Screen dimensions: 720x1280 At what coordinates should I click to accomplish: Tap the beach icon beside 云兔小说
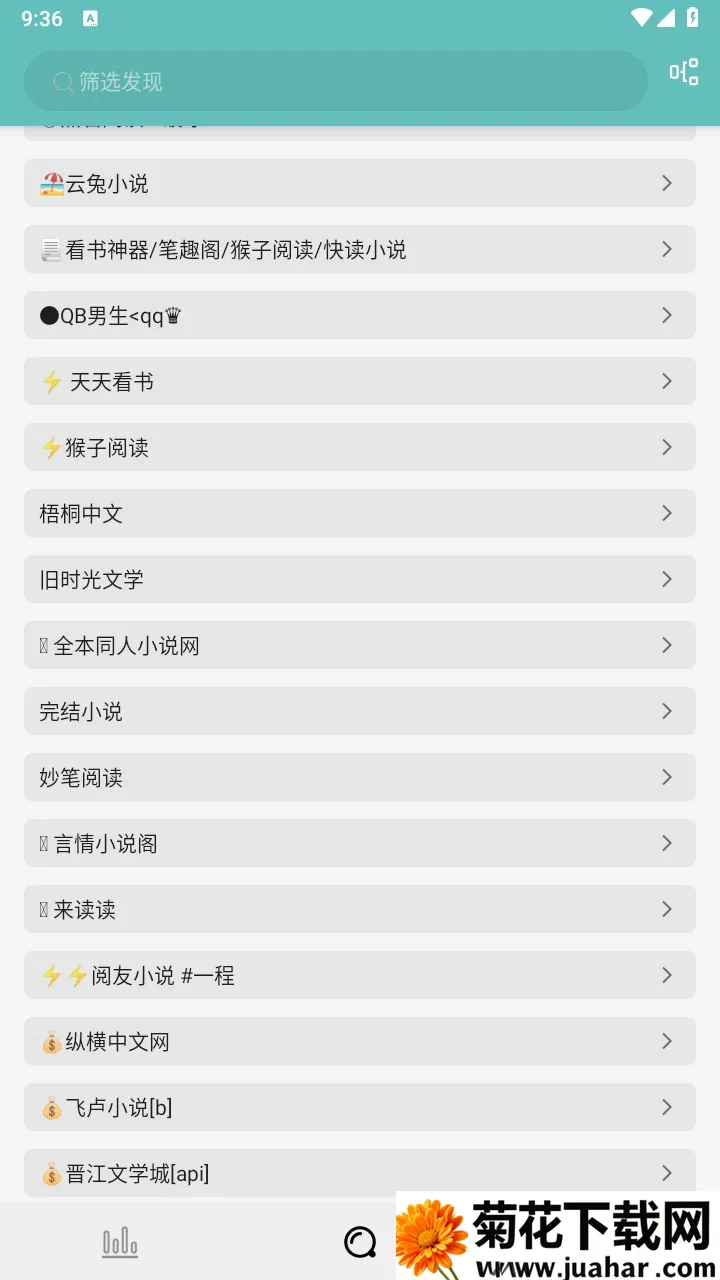[x=52, y=183]
